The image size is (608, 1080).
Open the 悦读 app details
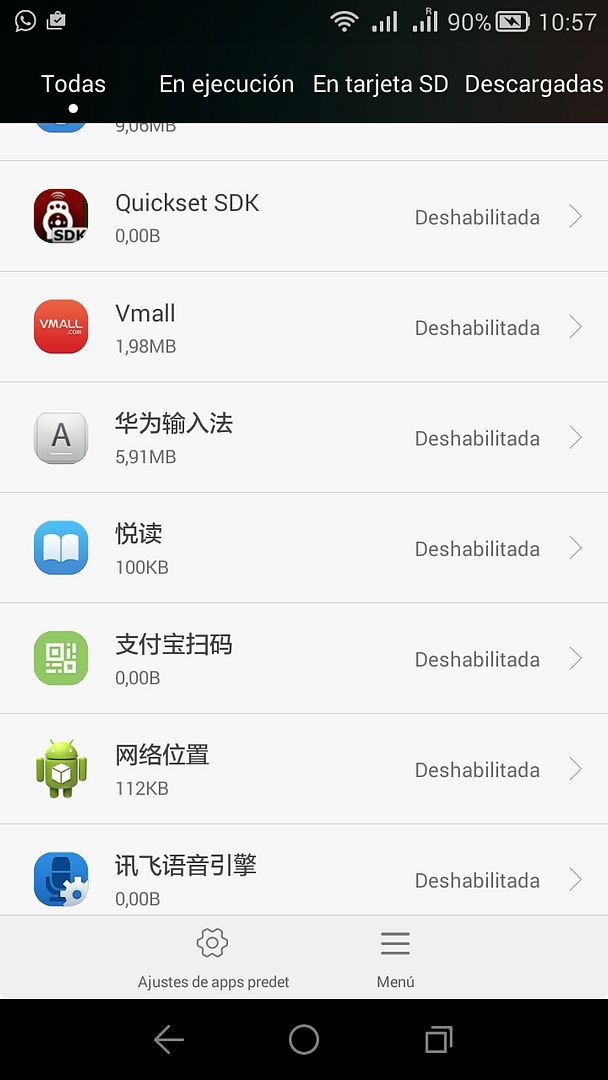click(304, 549)
